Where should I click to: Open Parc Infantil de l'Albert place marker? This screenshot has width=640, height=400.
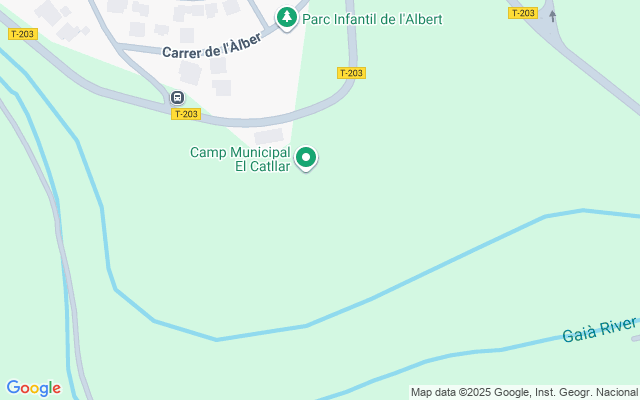point(287,17)
